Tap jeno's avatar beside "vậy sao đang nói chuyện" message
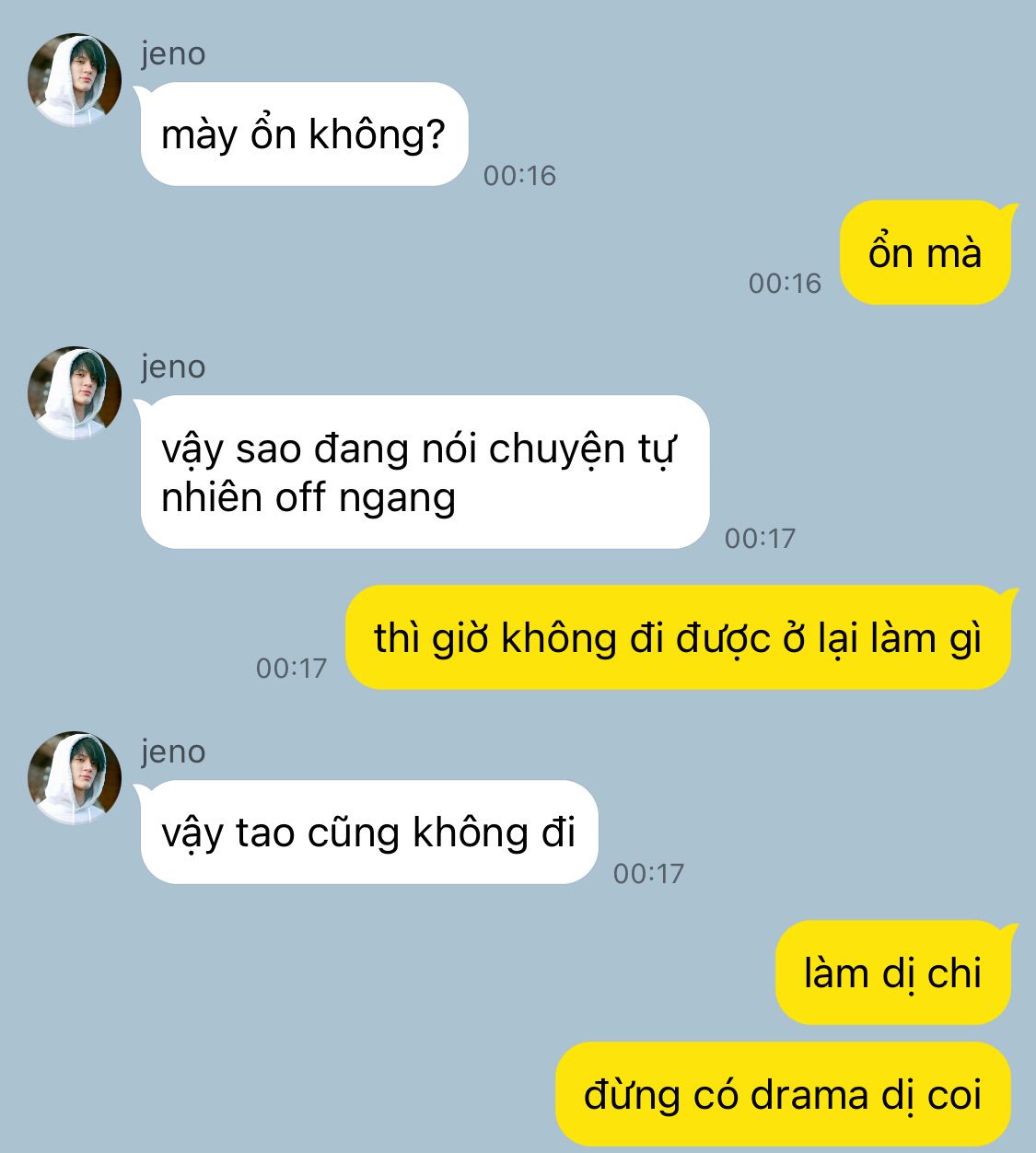1036x1153 pixels. click(x=75, y=393)
